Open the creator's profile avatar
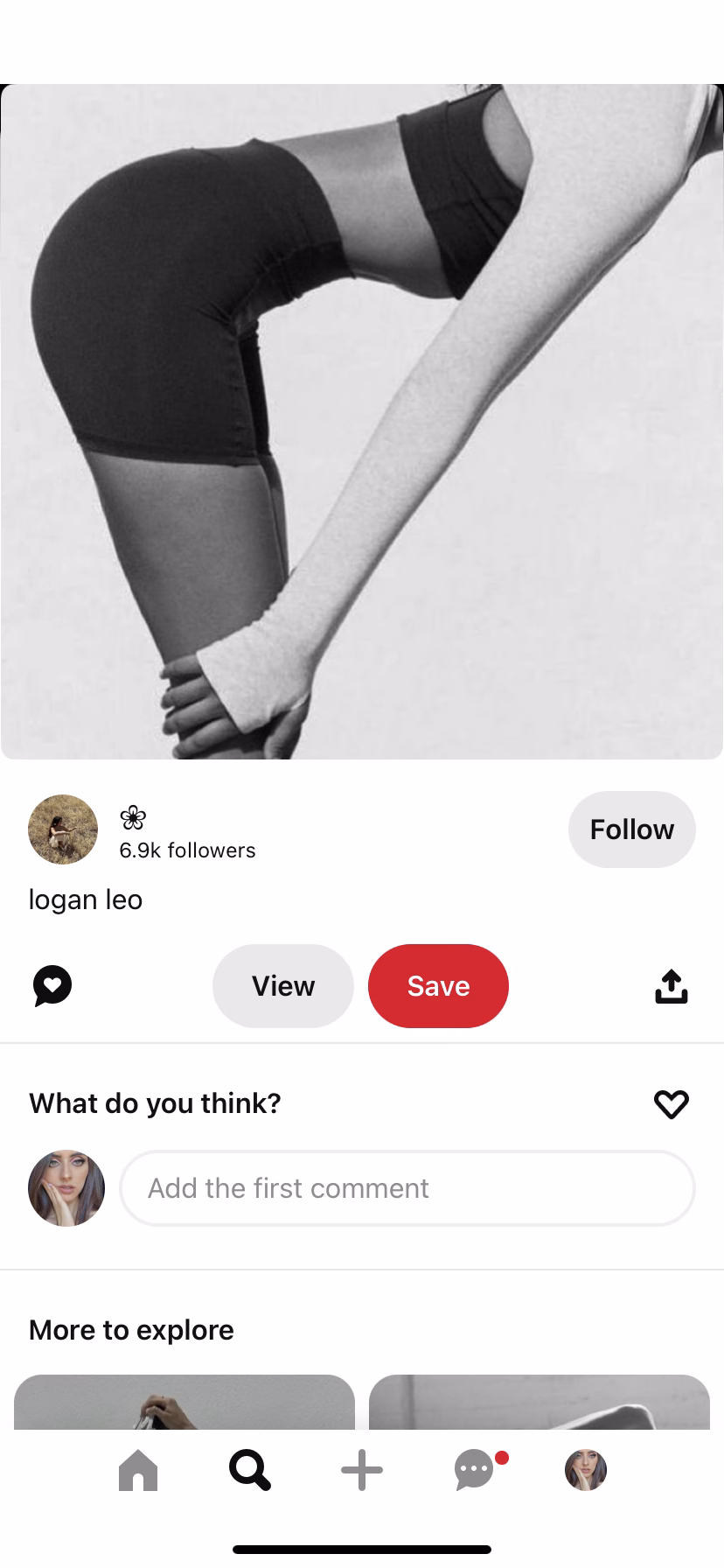Screen dimensions: 724x1568 [63, 829]
